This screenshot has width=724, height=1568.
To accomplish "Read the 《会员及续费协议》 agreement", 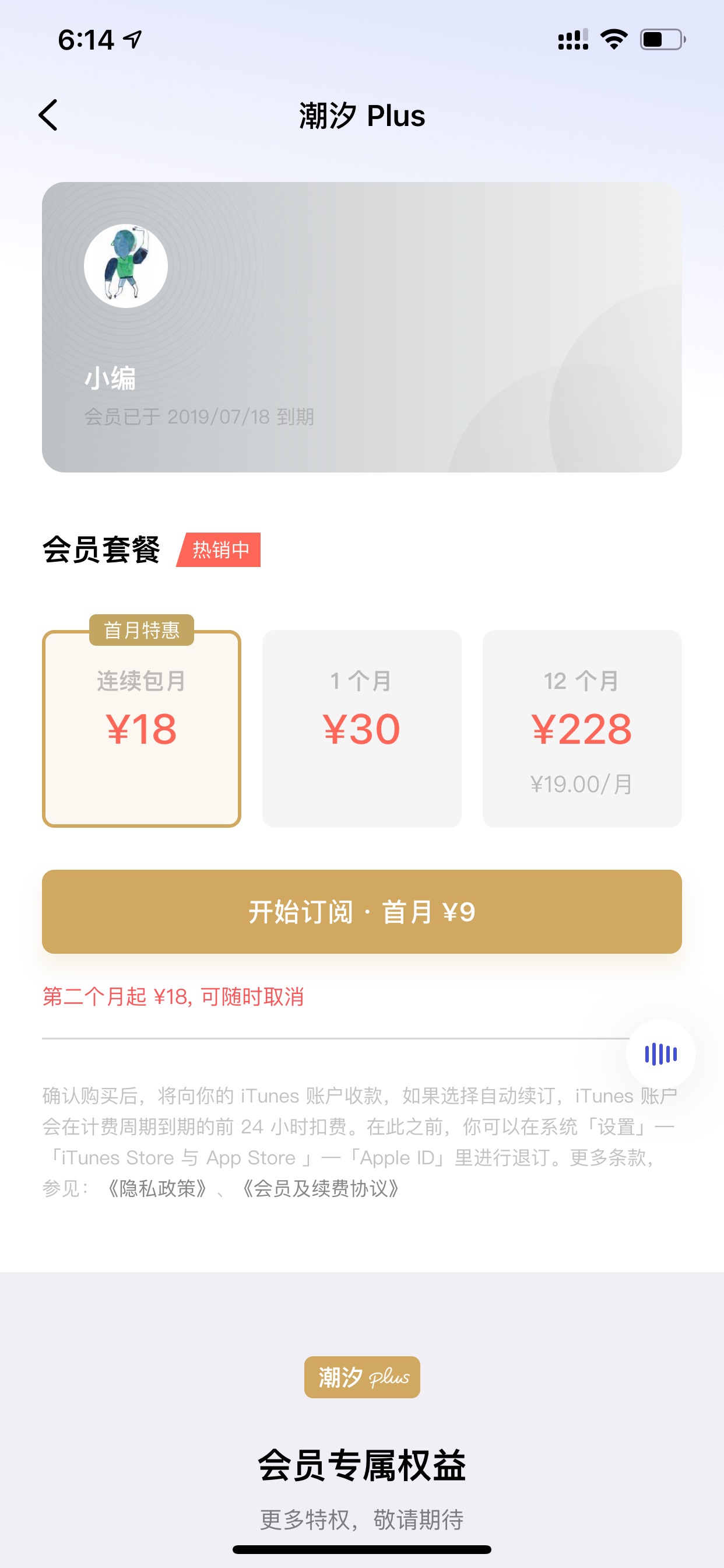I will coord(321,1188).
